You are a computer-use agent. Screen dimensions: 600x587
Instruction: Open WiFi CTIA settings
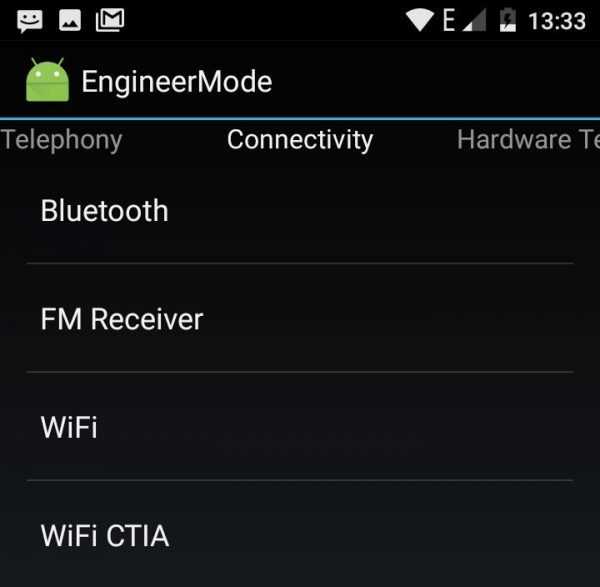300,536
